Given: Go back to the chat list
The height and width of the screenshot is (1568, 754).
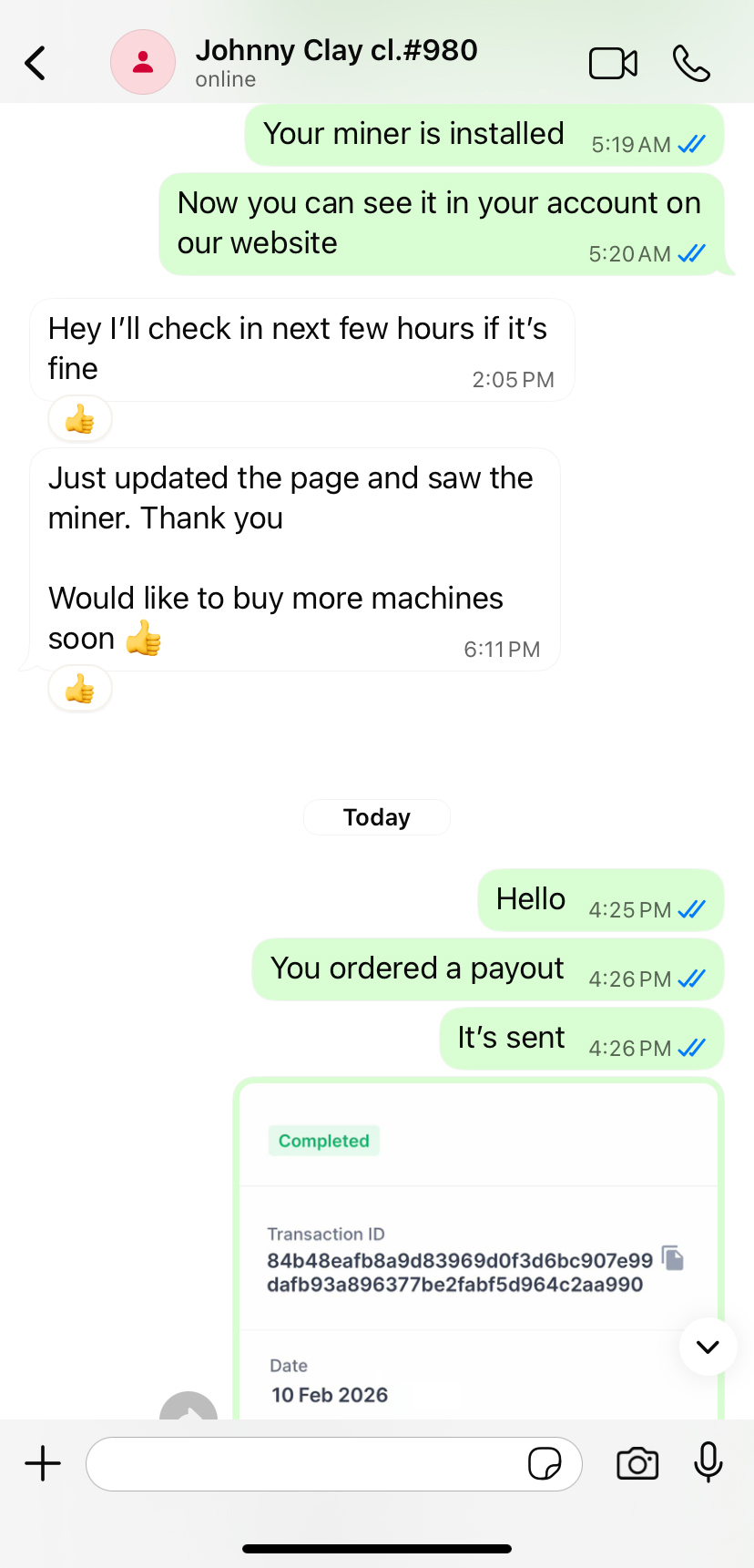Looking at the screenshot, I should (36, 63).
